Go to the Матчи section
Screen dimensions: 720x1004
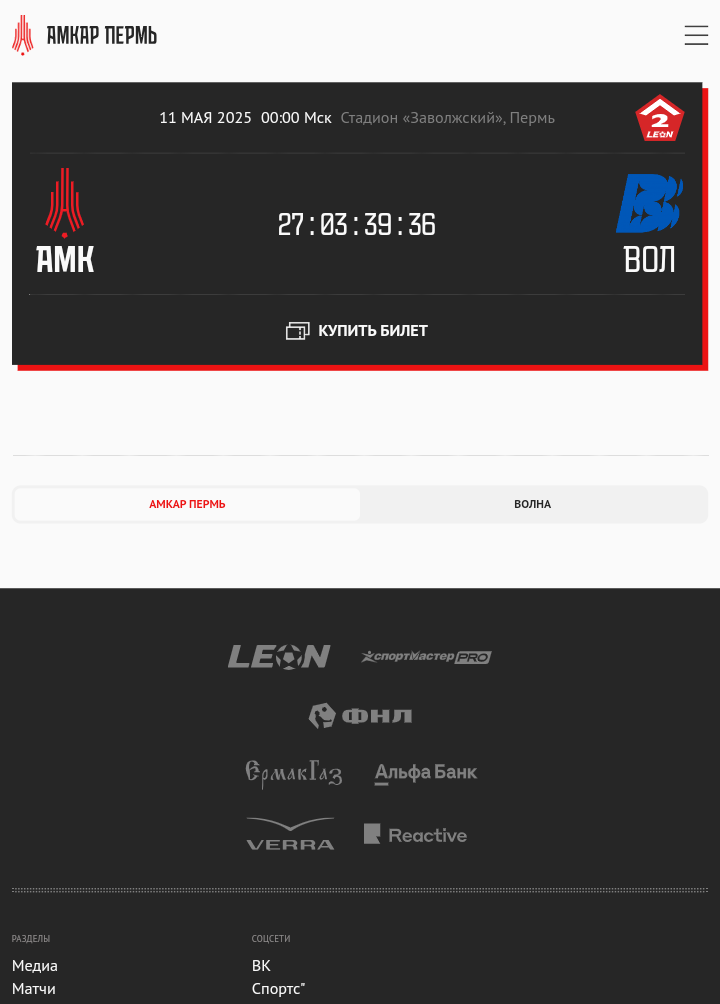(34, 989)
